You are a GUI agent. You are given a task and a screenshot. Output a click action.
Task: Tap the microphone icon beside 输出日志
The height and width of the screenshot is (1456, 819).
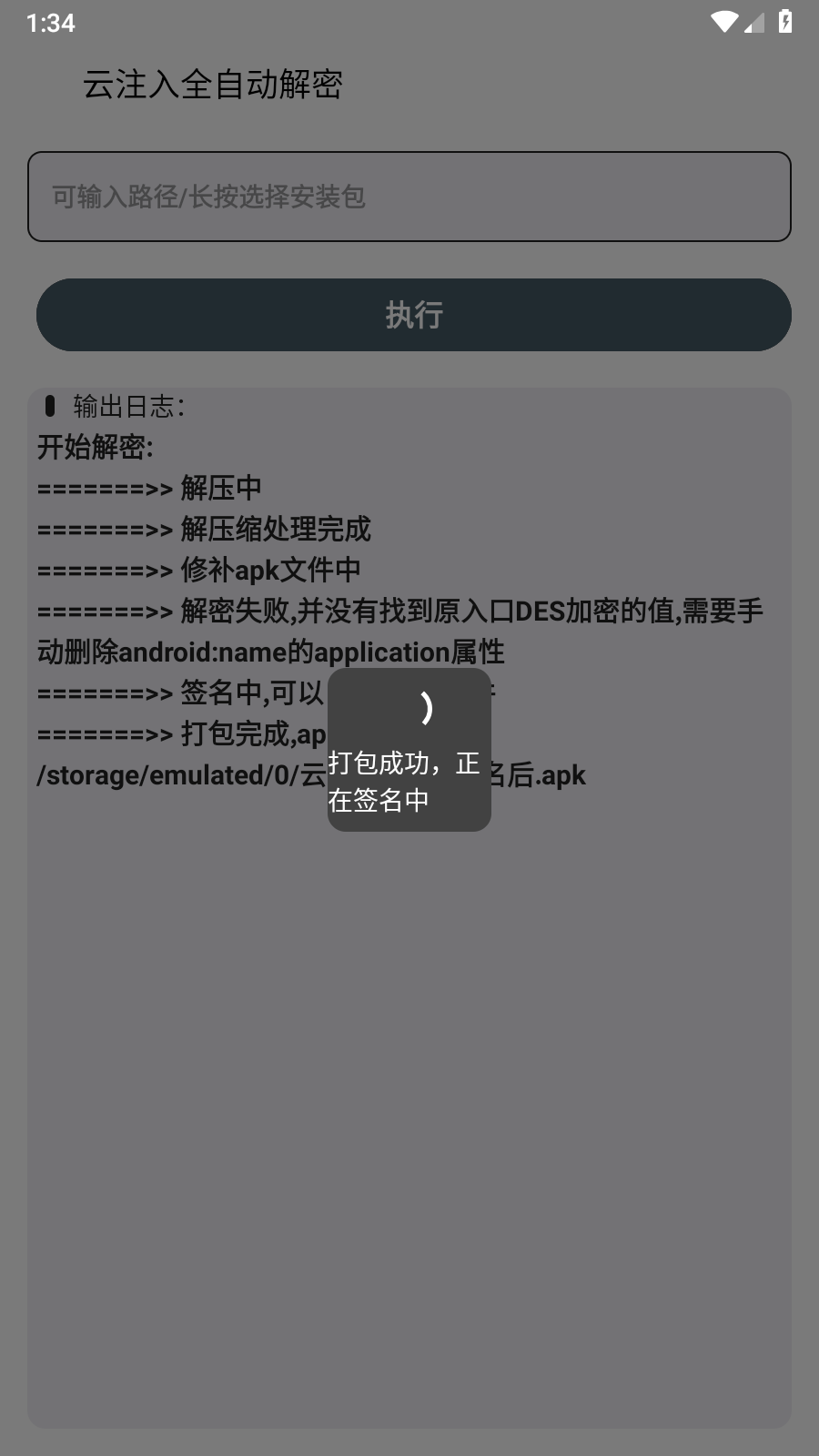[x=52, y=406]
